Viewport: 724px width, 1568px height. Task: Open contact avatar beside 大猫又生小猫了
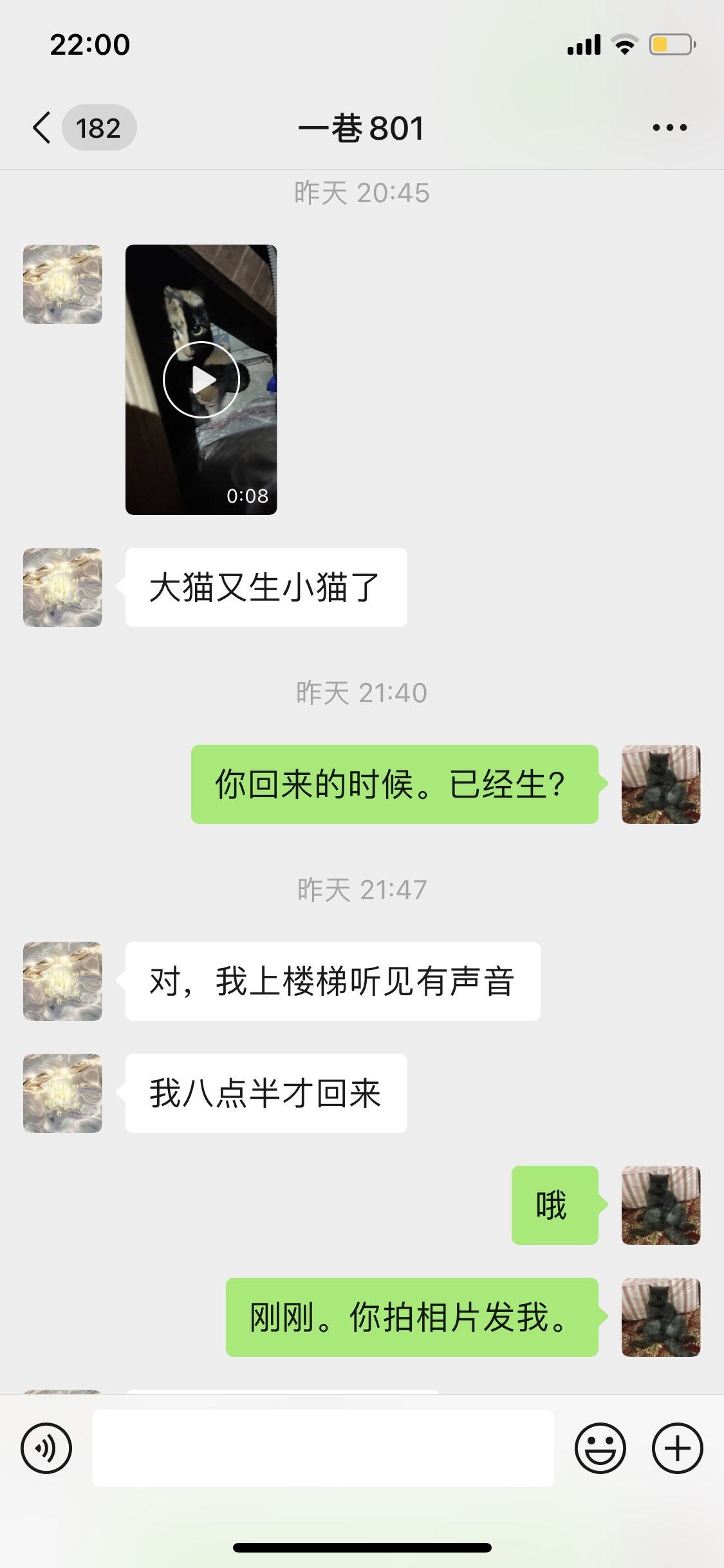62,587
